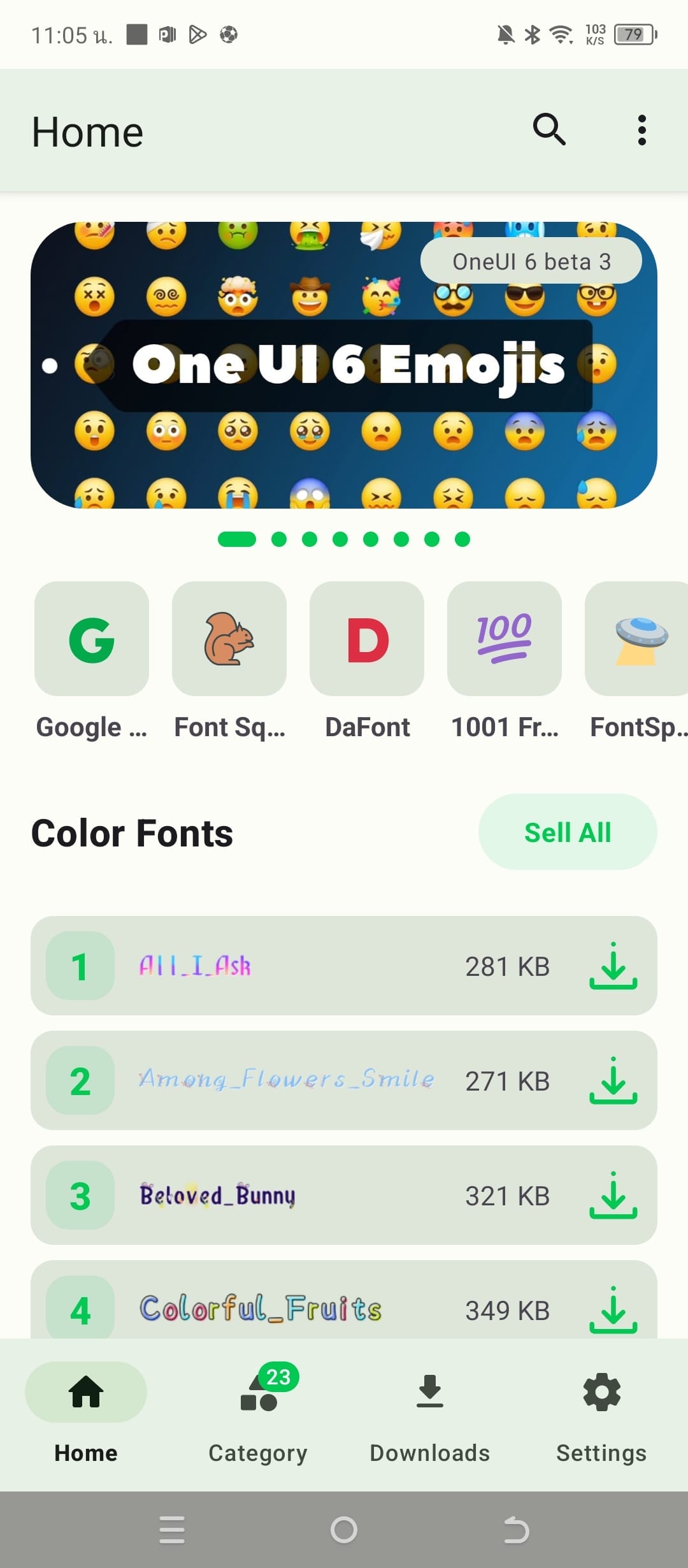Image resolution: width=688 pixels, height=1568 pixels.
Task: Open the search icon in the app bar
Action: click(549, 130)
